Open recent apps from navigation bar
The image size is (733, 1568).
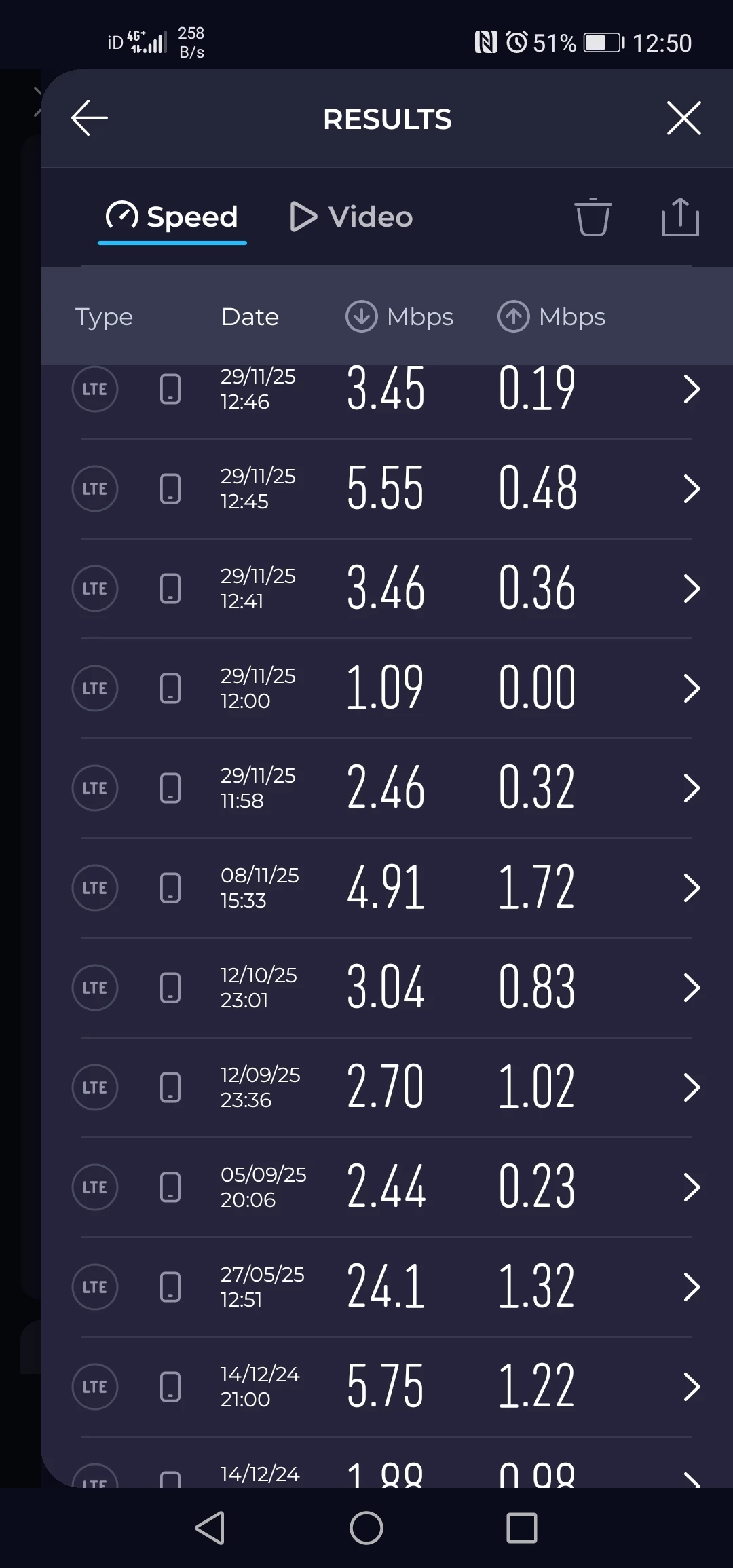(x=522, y=1529)
